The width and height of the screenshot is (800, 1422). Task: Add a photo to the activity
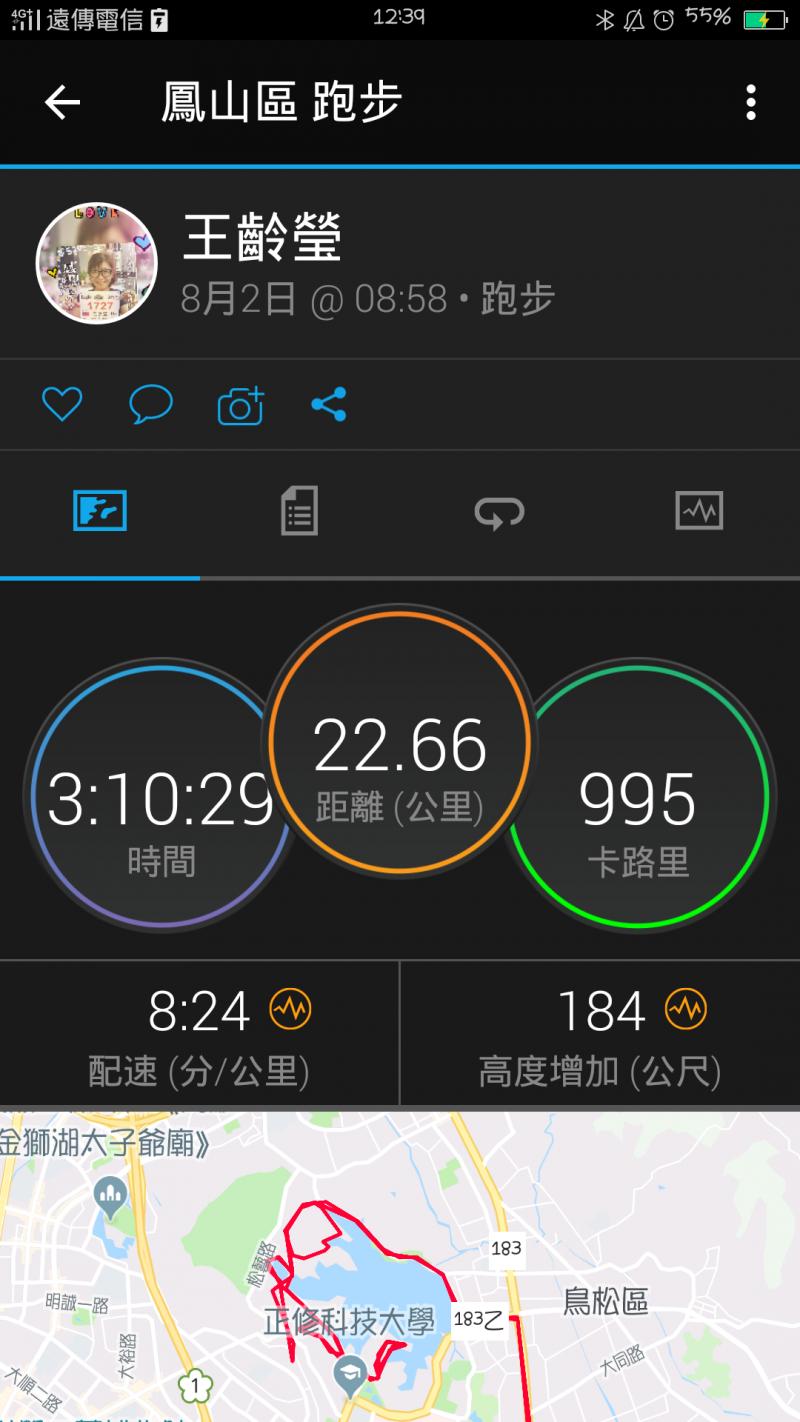240,405
